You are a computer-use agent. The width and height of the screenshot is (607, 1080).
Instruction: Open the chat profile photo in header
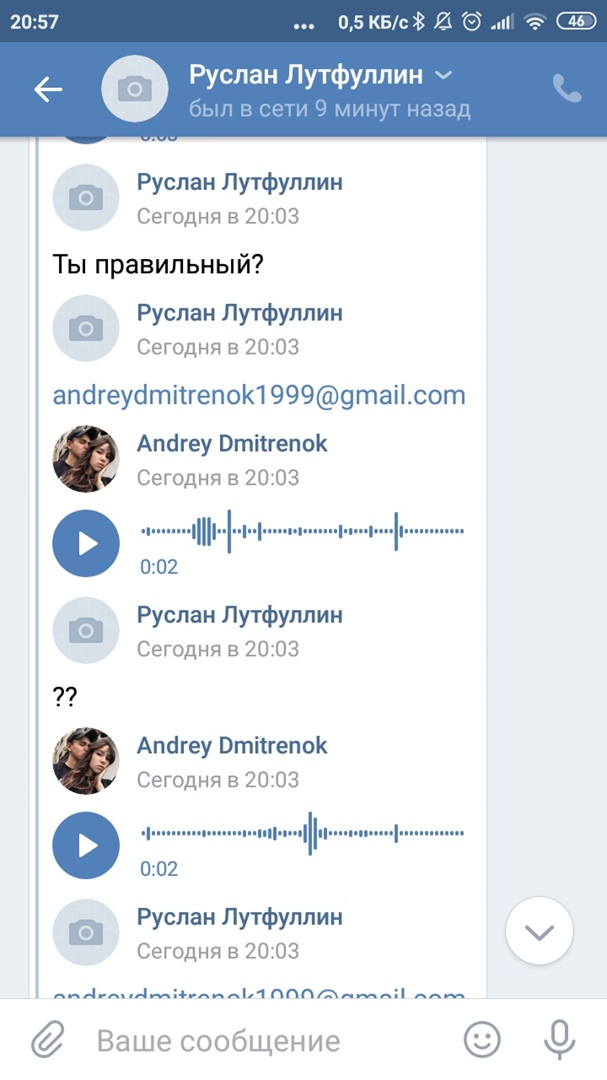(135, 89)
